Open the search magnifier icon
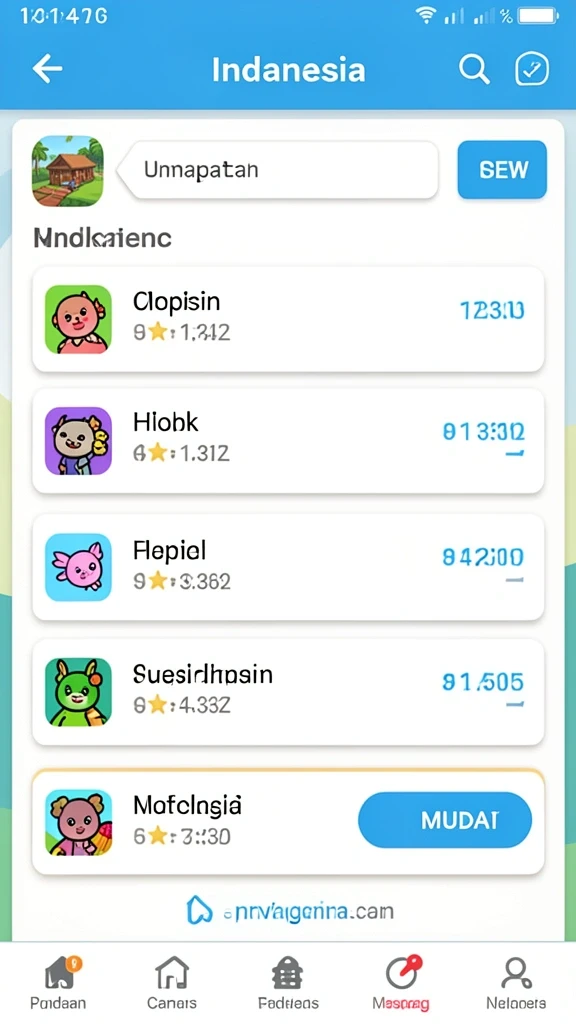The image size is (576, 1024). tap(473, 69)
